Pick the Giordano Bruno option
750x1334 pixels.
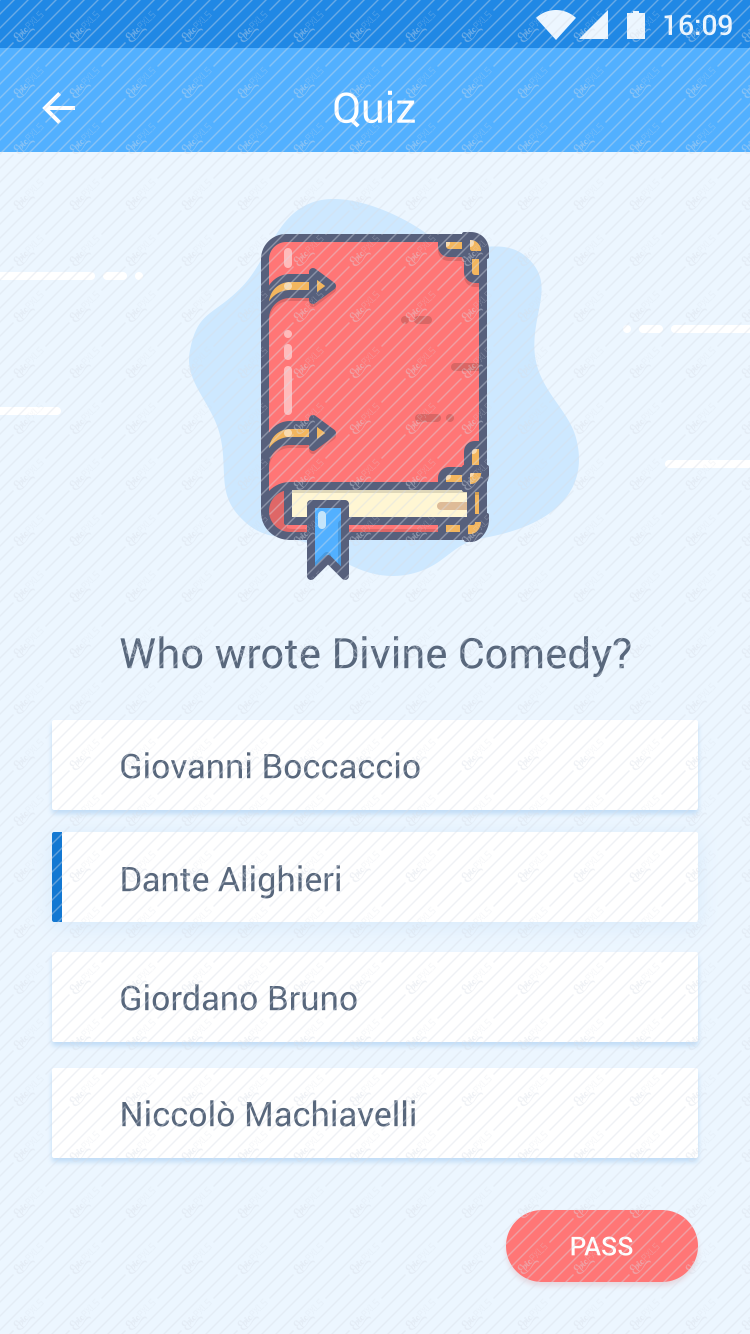(x=374, y=997)
